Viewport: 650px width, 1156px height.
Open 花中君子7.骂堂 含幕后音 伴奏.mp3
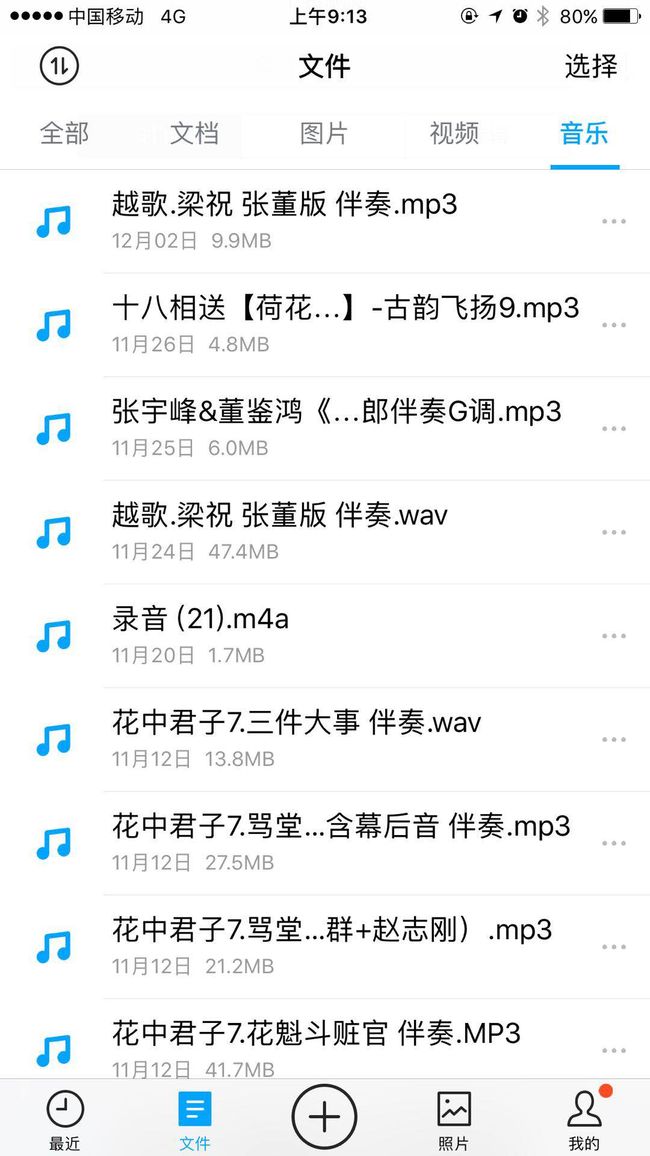325,843
